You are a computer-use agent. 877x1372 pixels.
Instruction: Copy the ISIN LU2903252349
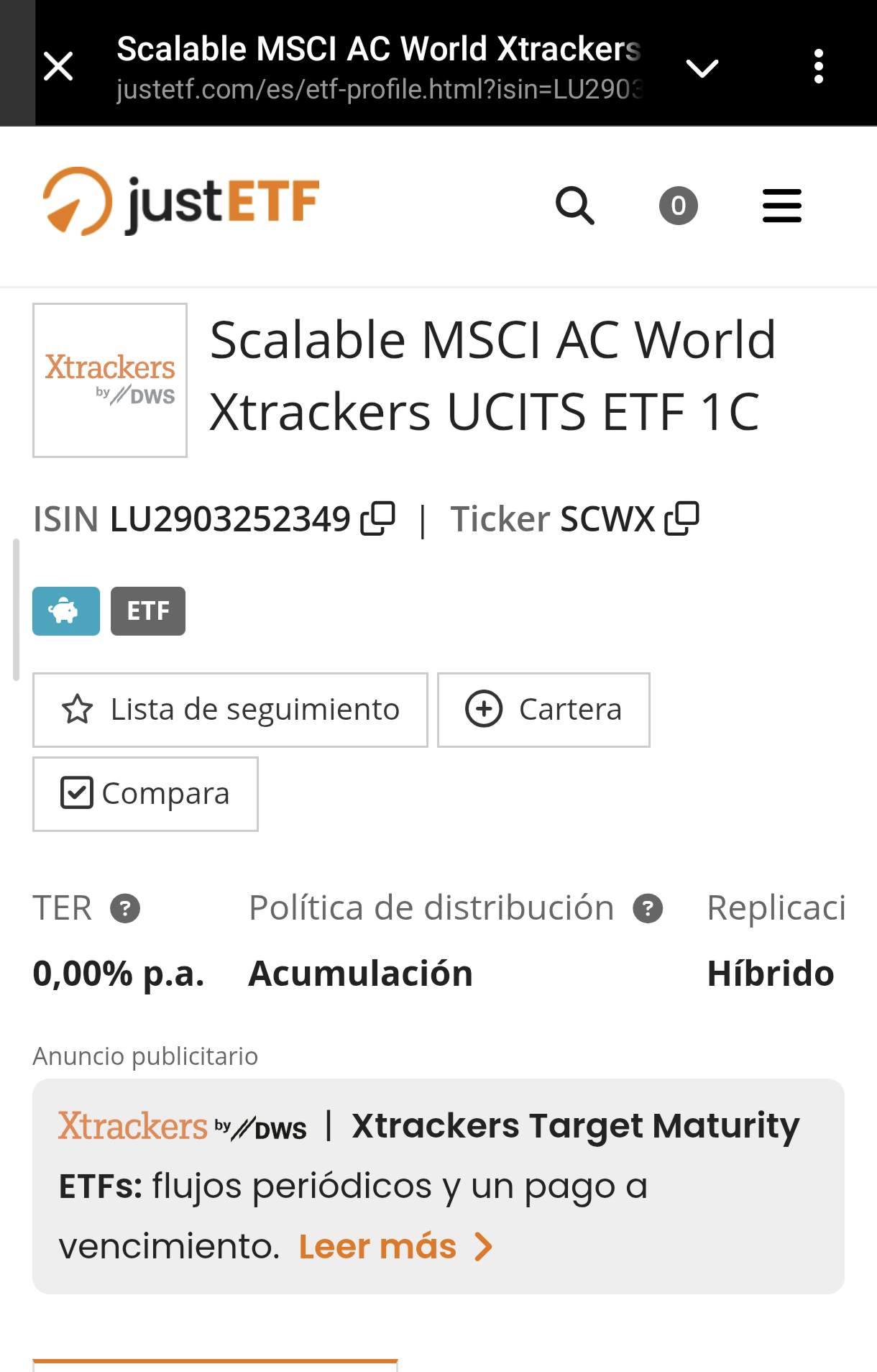[x=378, y=518]
